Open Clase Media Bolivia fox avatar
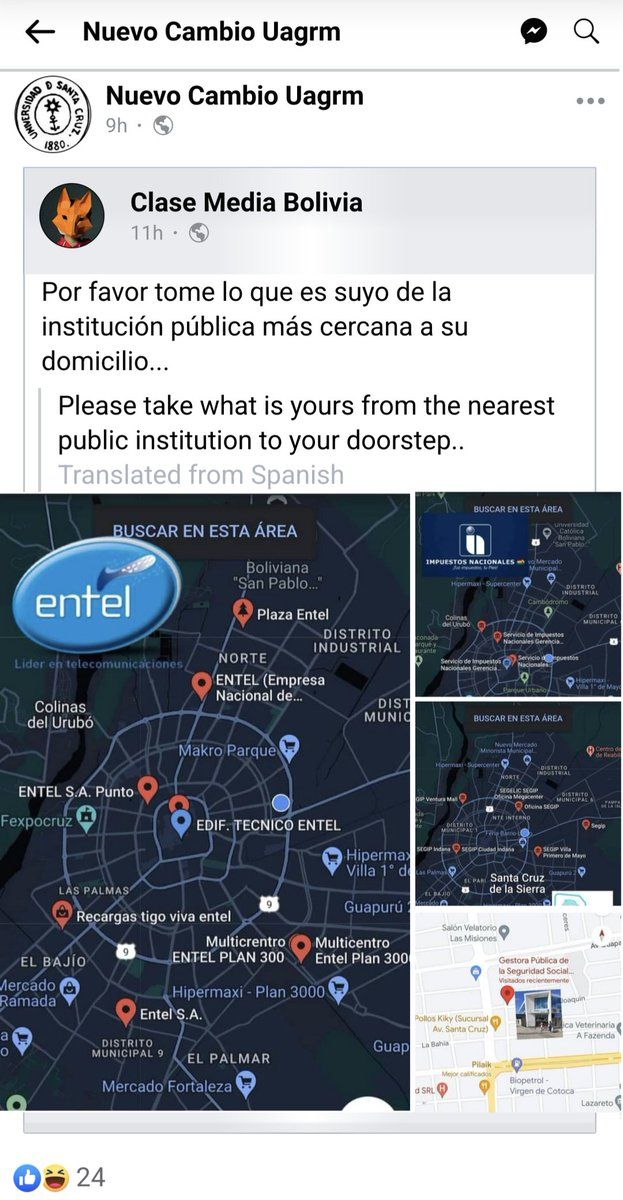623x1200 pixels. coord(72,216)
